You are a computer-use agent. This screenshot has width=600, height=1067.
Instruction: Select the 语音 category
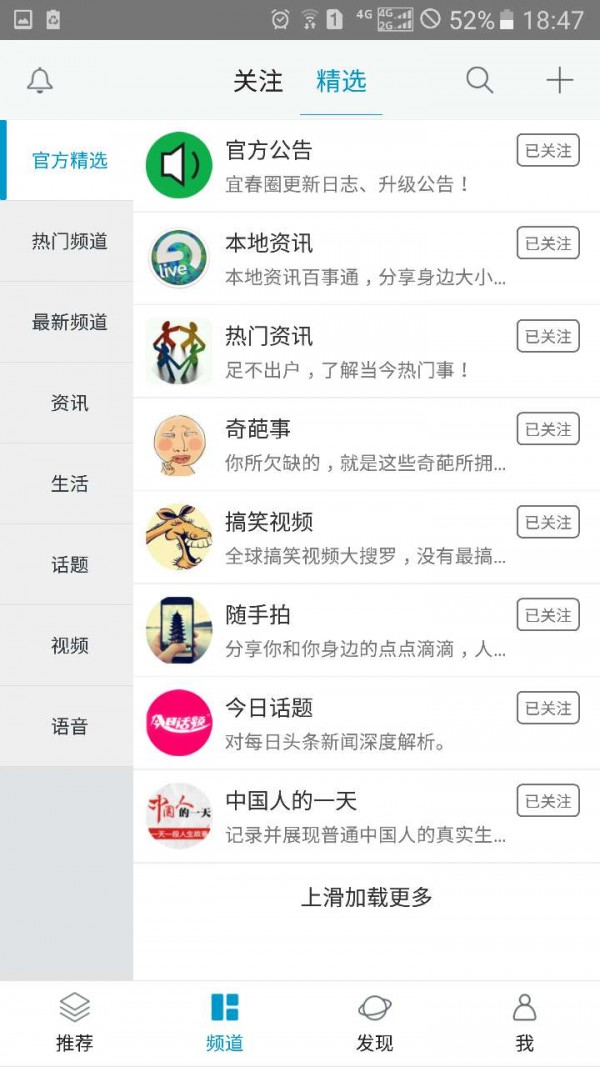click(69, 727)
